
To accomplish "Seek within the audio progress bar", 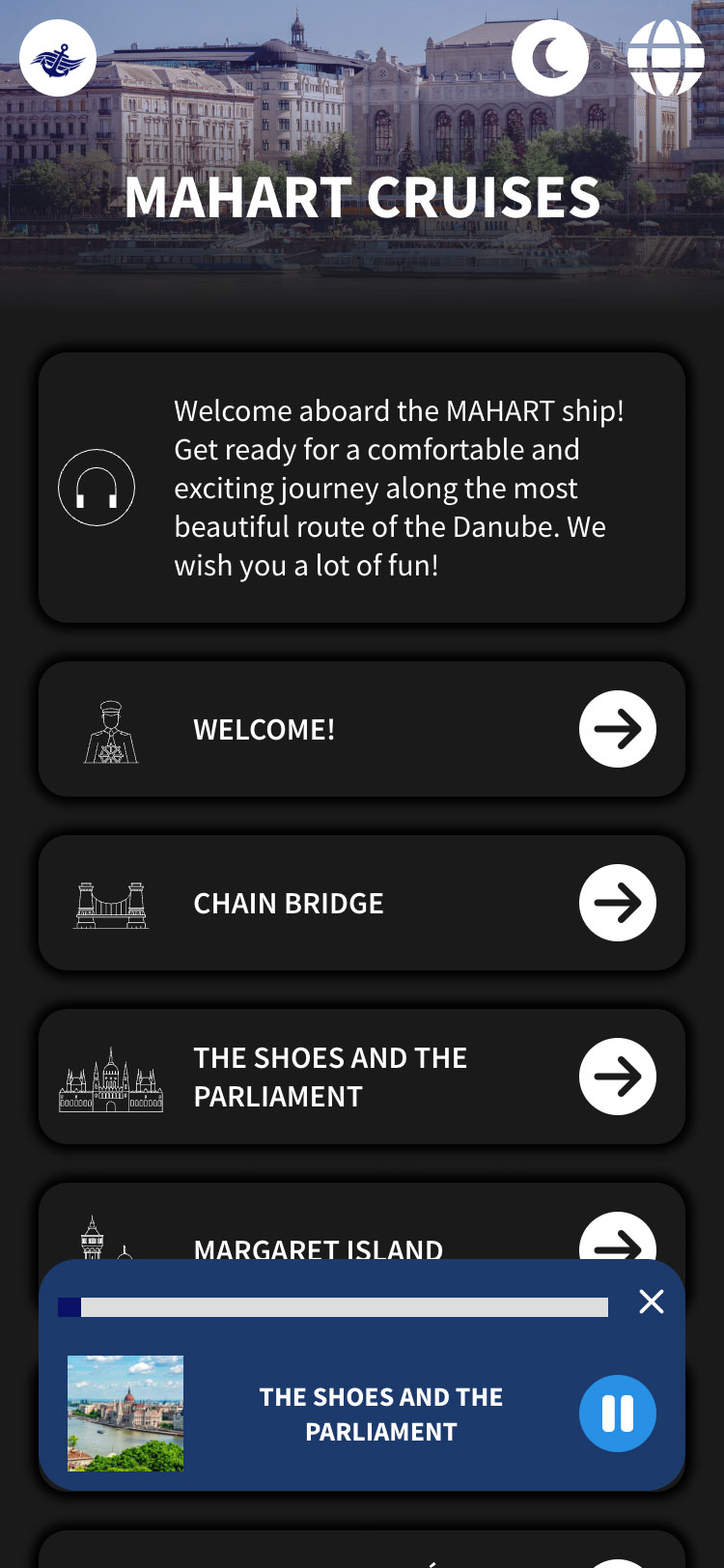I will tap(333, 1307).
